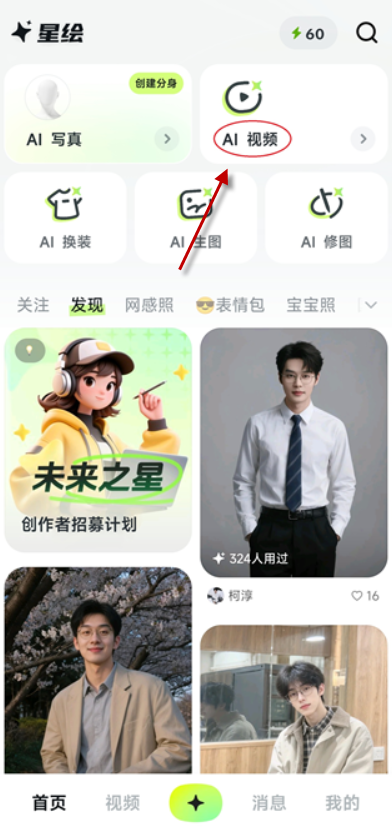Open AI 生图 feature

coord(196,218)
